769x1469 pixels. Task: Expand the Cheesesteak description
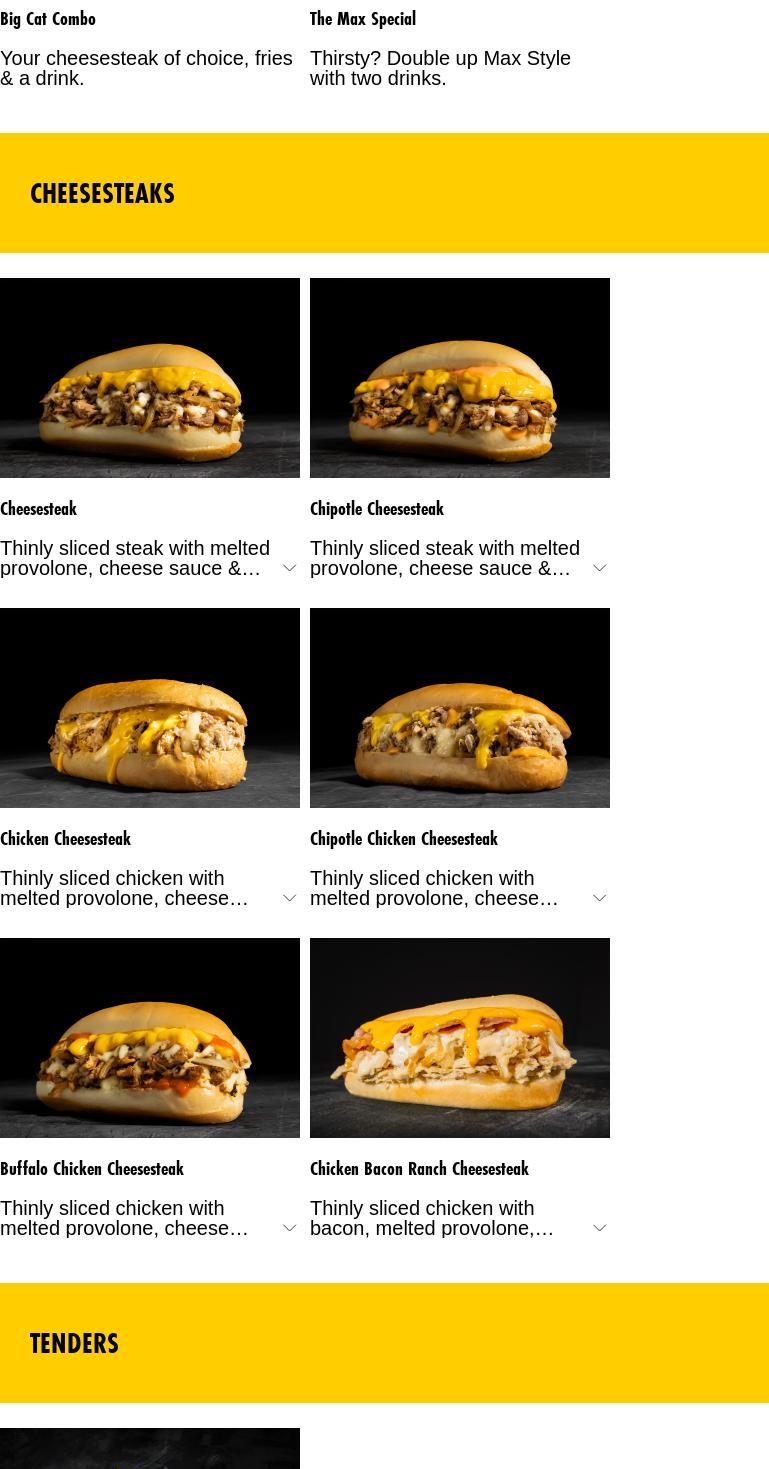tap(290, 568)
